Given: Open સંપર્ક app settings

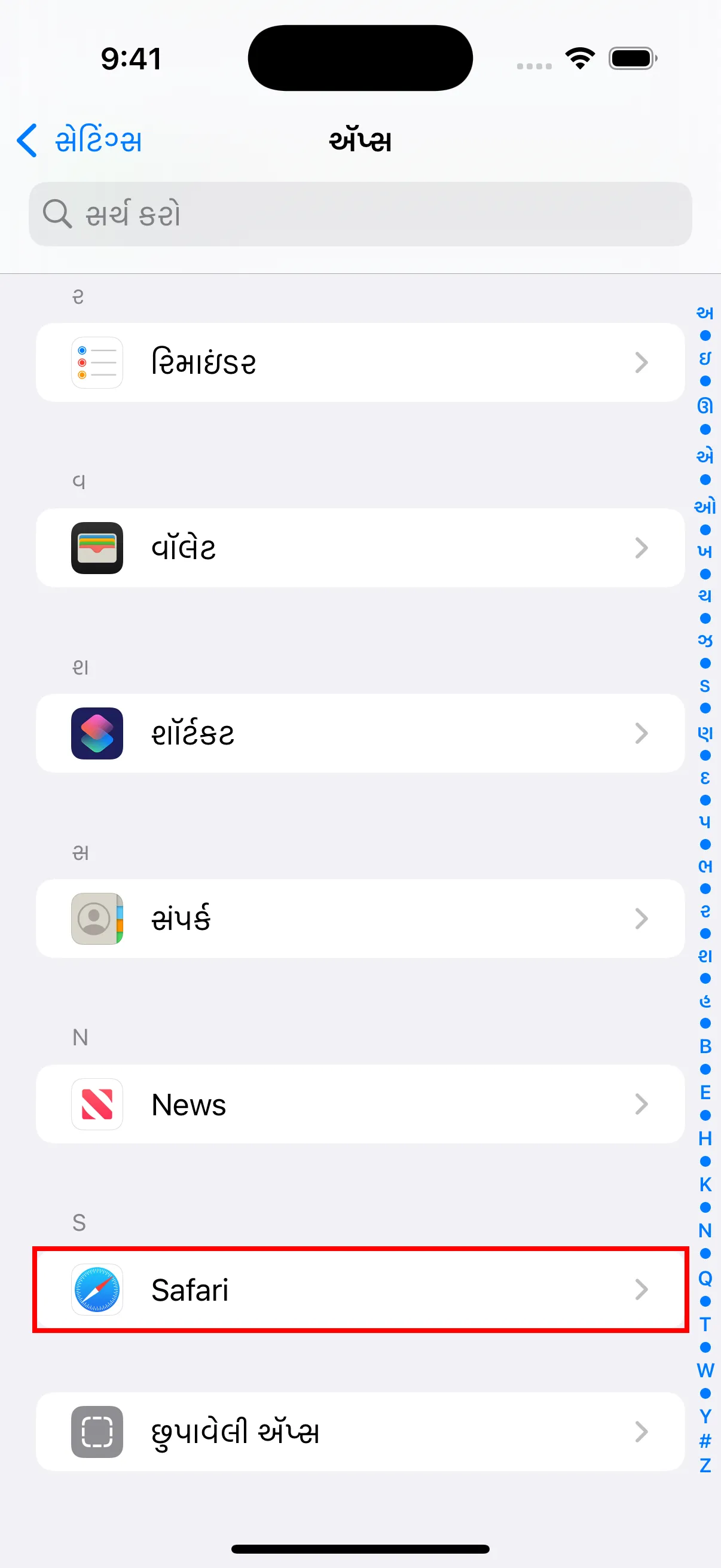Looking at the screenshot, I should (360, 919).
